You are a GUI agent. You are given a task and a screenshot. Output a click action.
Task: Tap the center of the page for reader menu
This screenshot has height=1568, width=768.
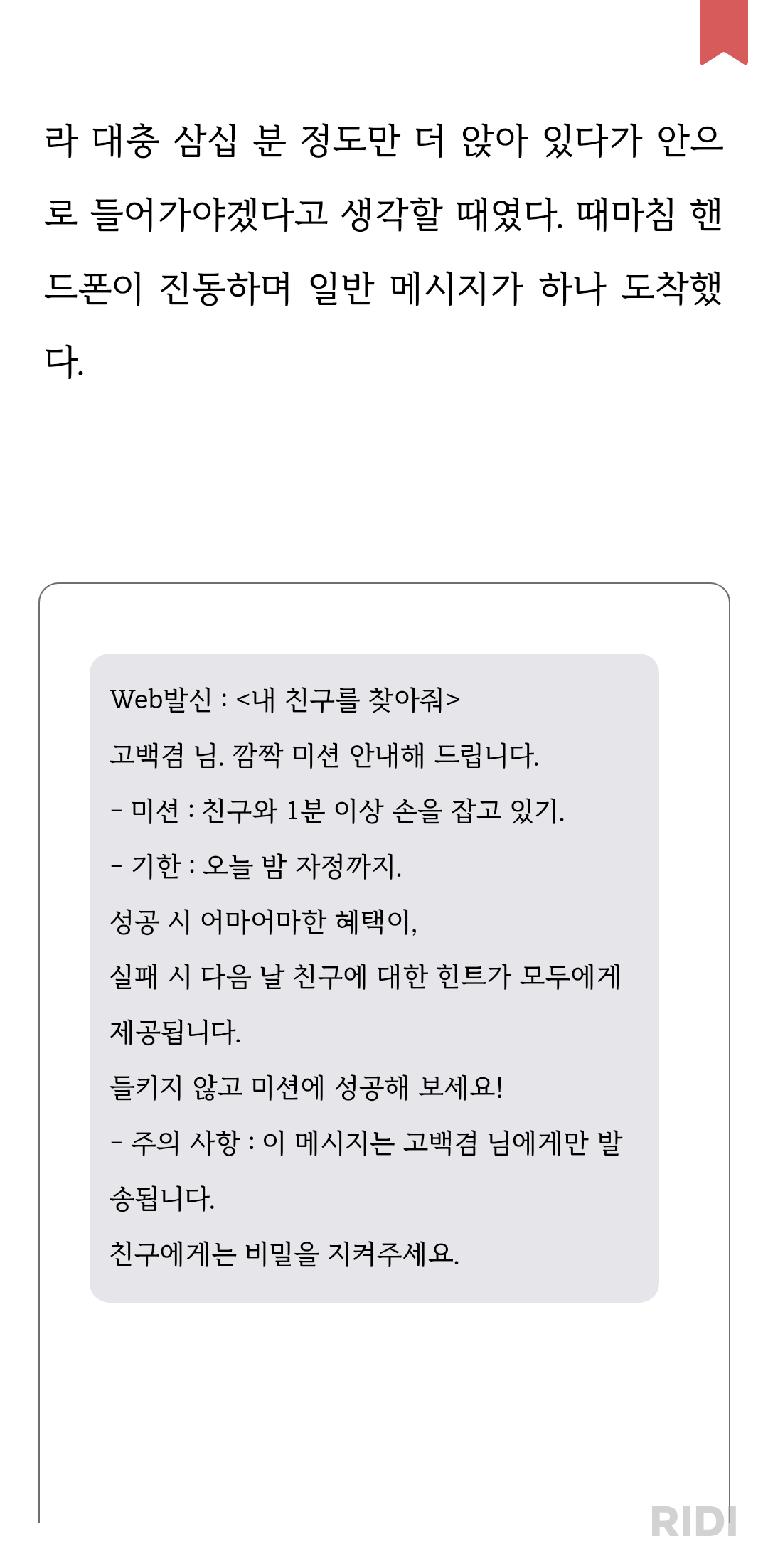pyautogui.click(x=384, y=782)
